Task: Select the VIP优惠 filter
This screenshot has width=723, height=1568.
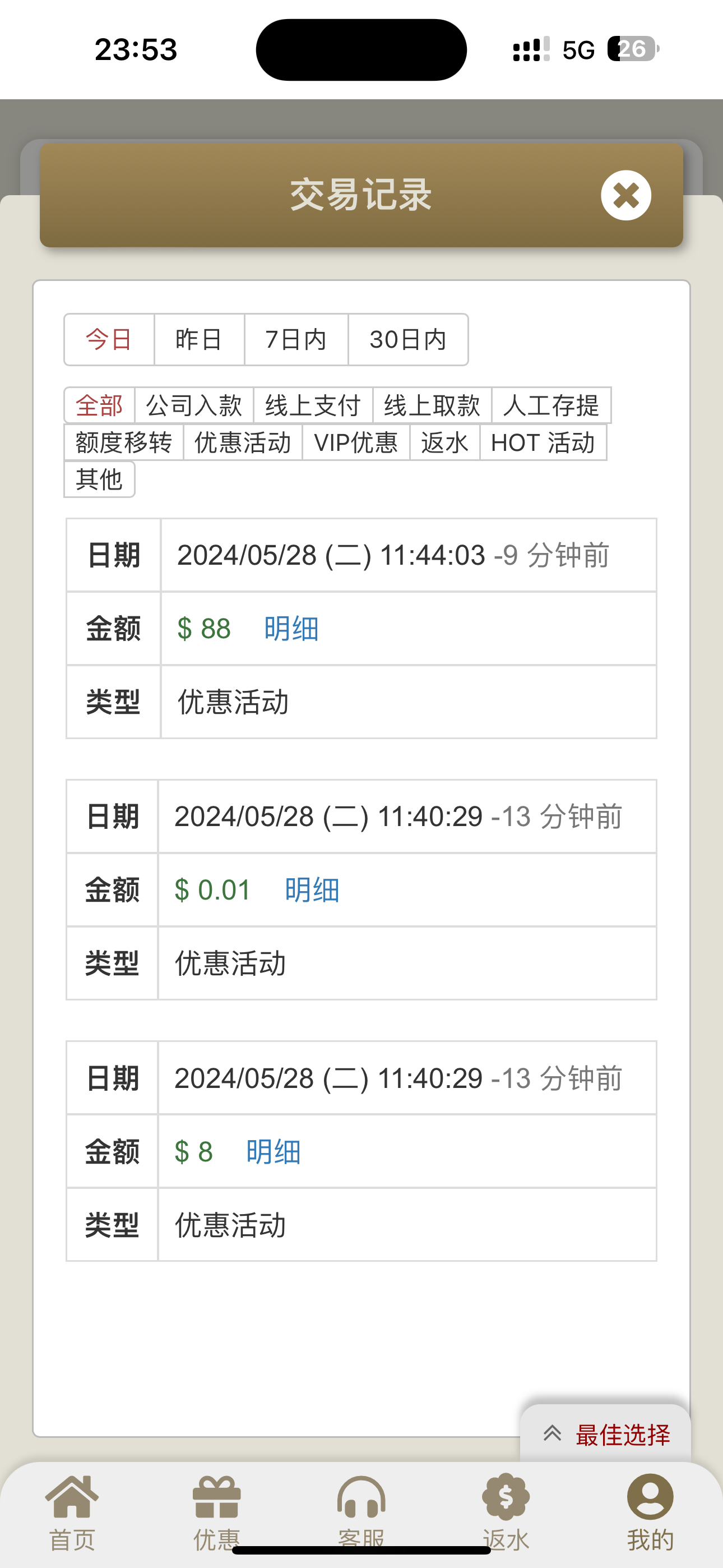Action: 355,442
